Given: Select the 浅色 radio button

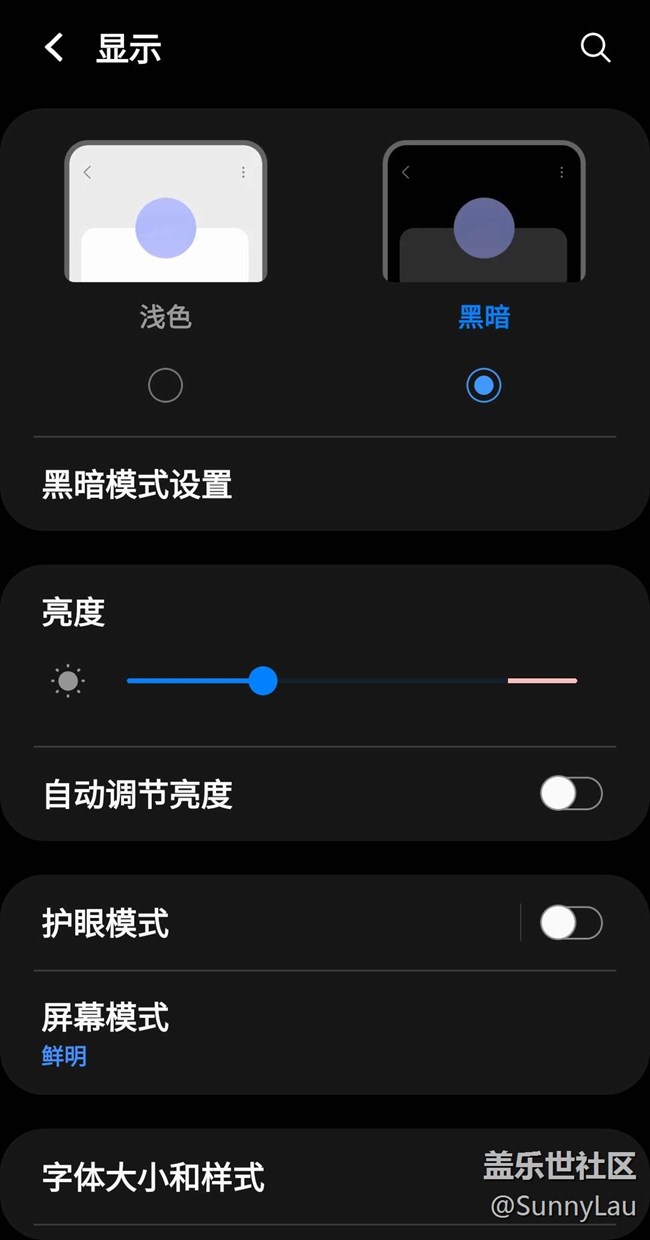Looking at the screenshot, I should point(165,385).
